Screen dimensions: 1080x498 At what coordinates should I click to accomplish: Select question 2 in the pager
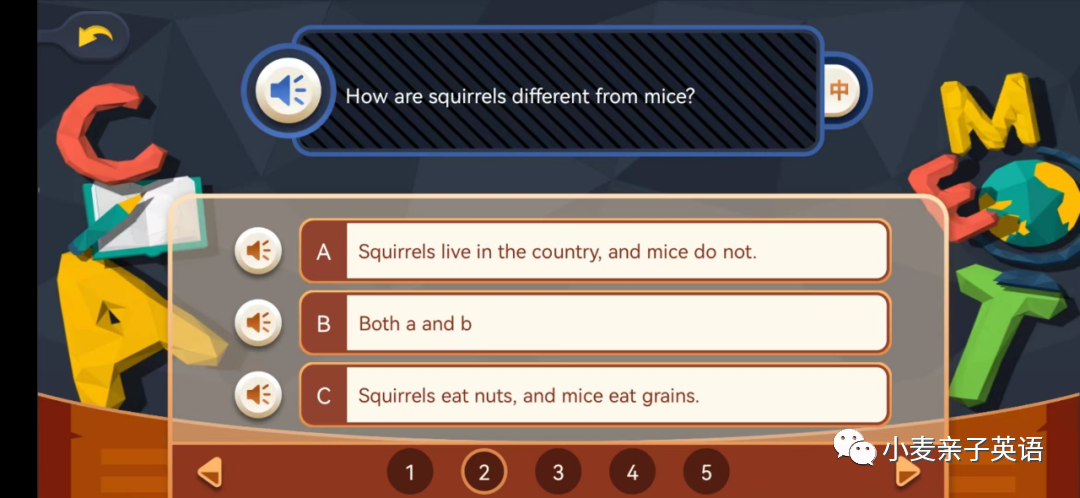484,472
